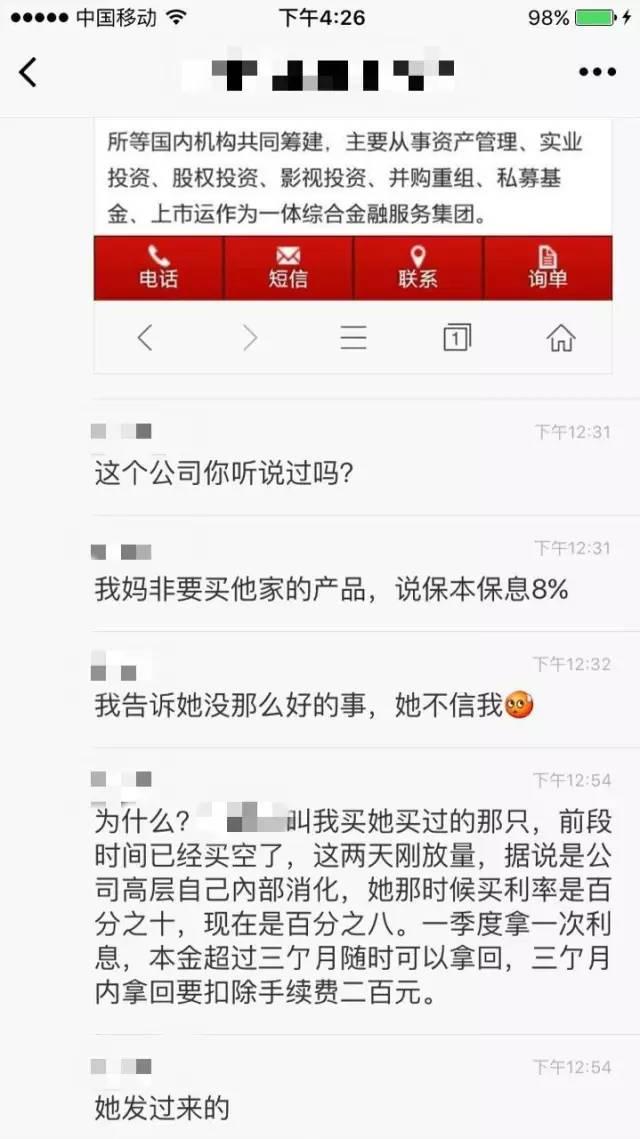Open the three-dot more options menu
The height and width of the screenshot is (1139, 640).
pos(597,72)
